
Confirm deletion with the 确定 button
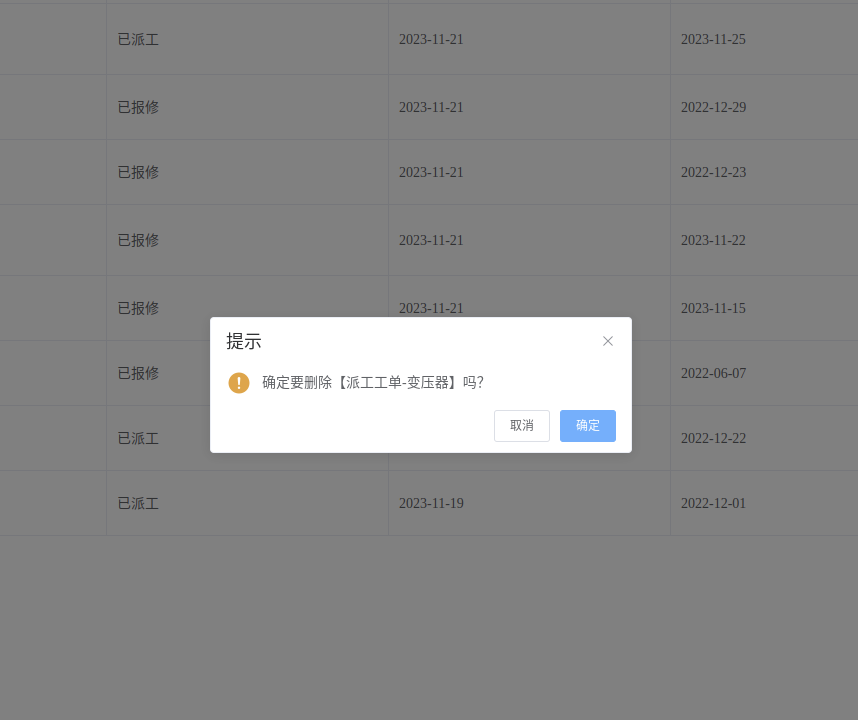click(x=588, y=426)
